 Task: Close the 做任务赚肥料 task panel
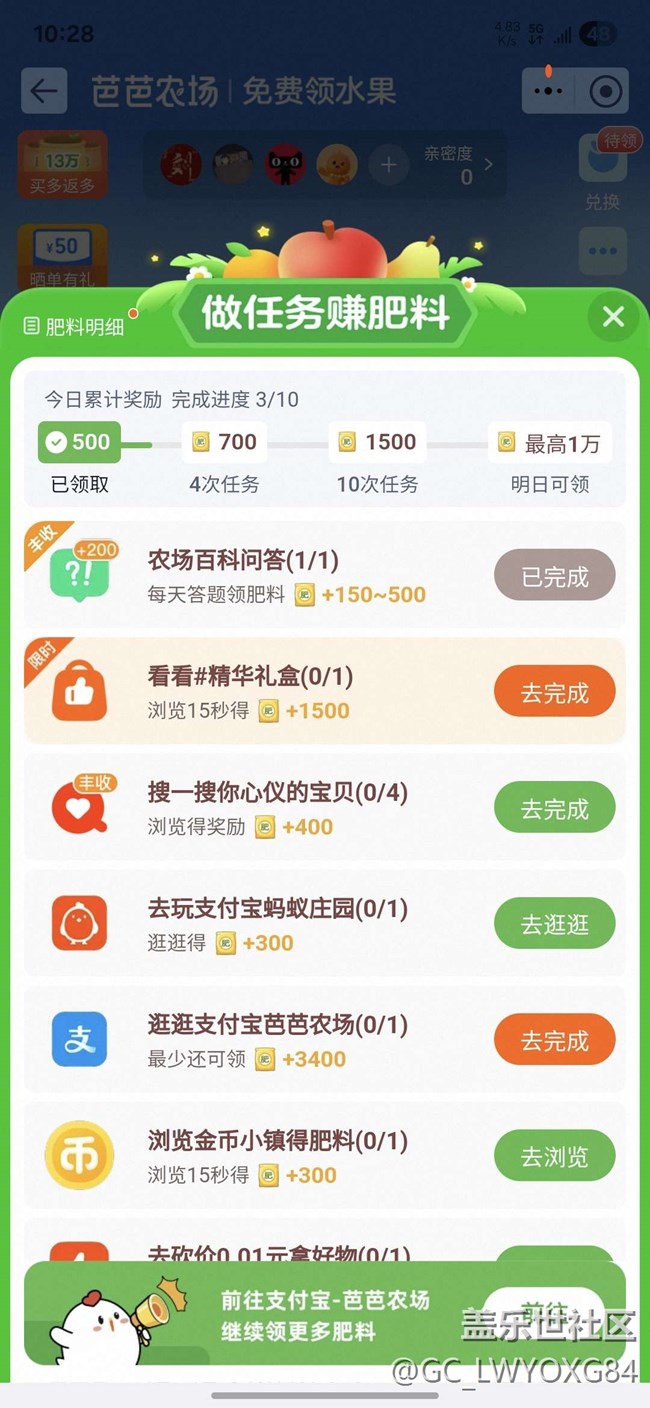pos(613,317)
